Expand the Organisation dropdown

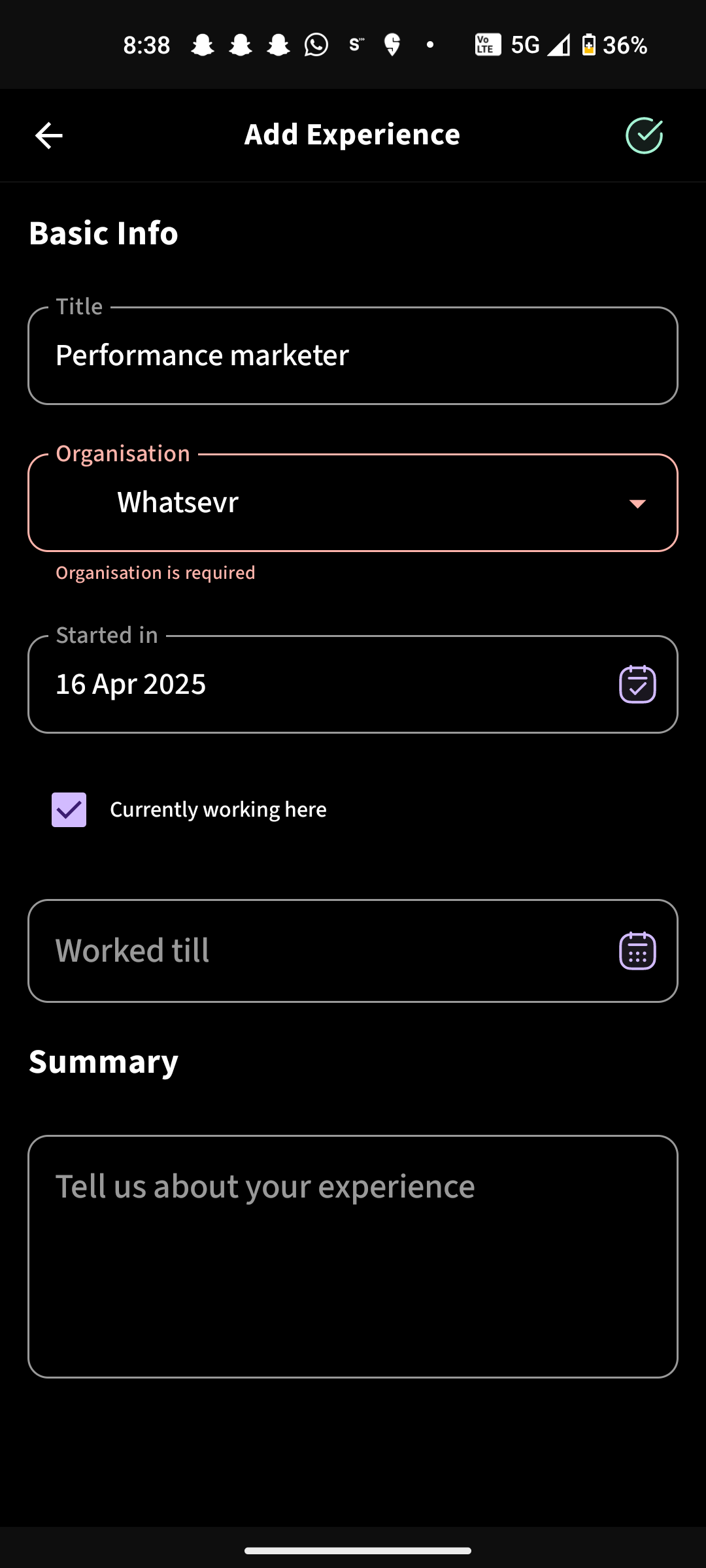(x=637, y=503)
